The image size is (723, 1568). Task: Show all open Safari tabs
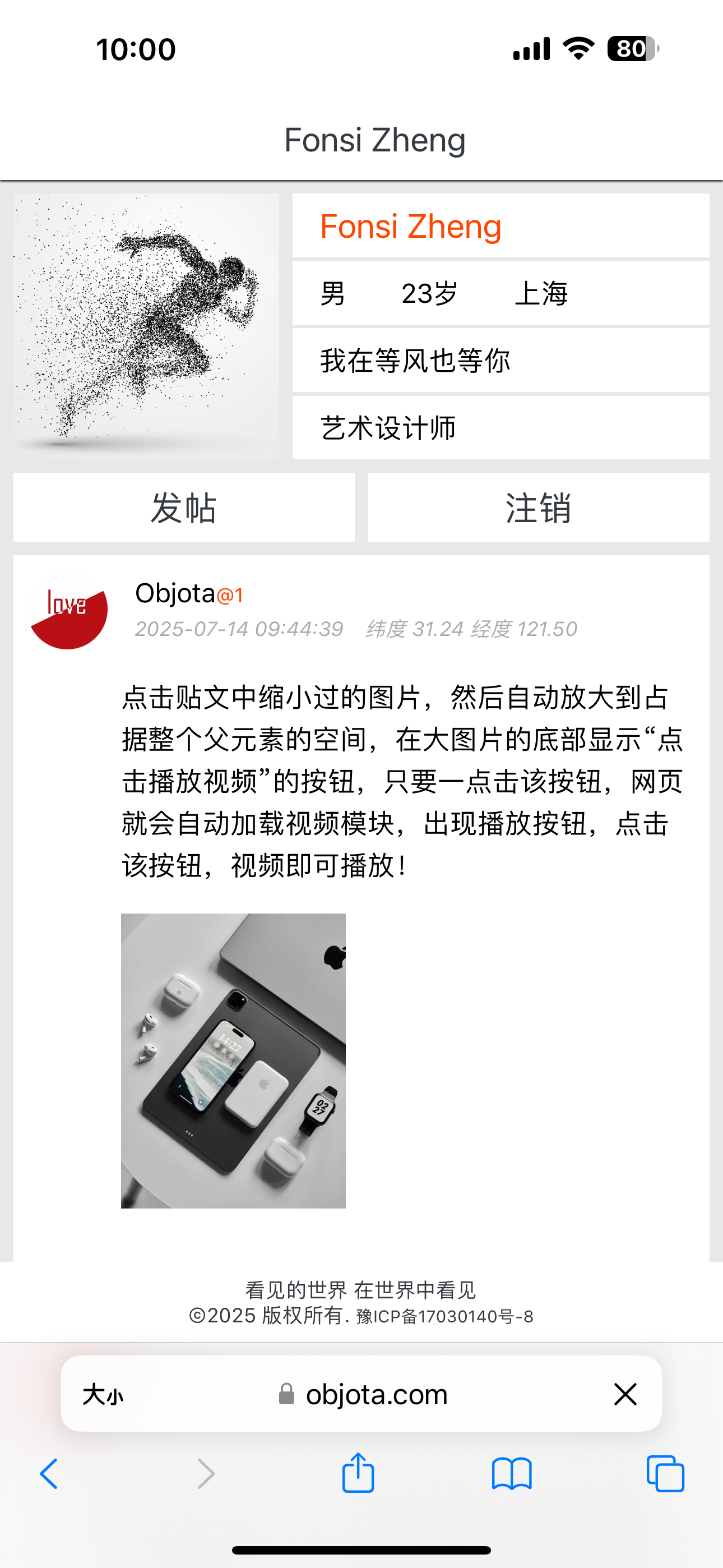pos(665,1474)
